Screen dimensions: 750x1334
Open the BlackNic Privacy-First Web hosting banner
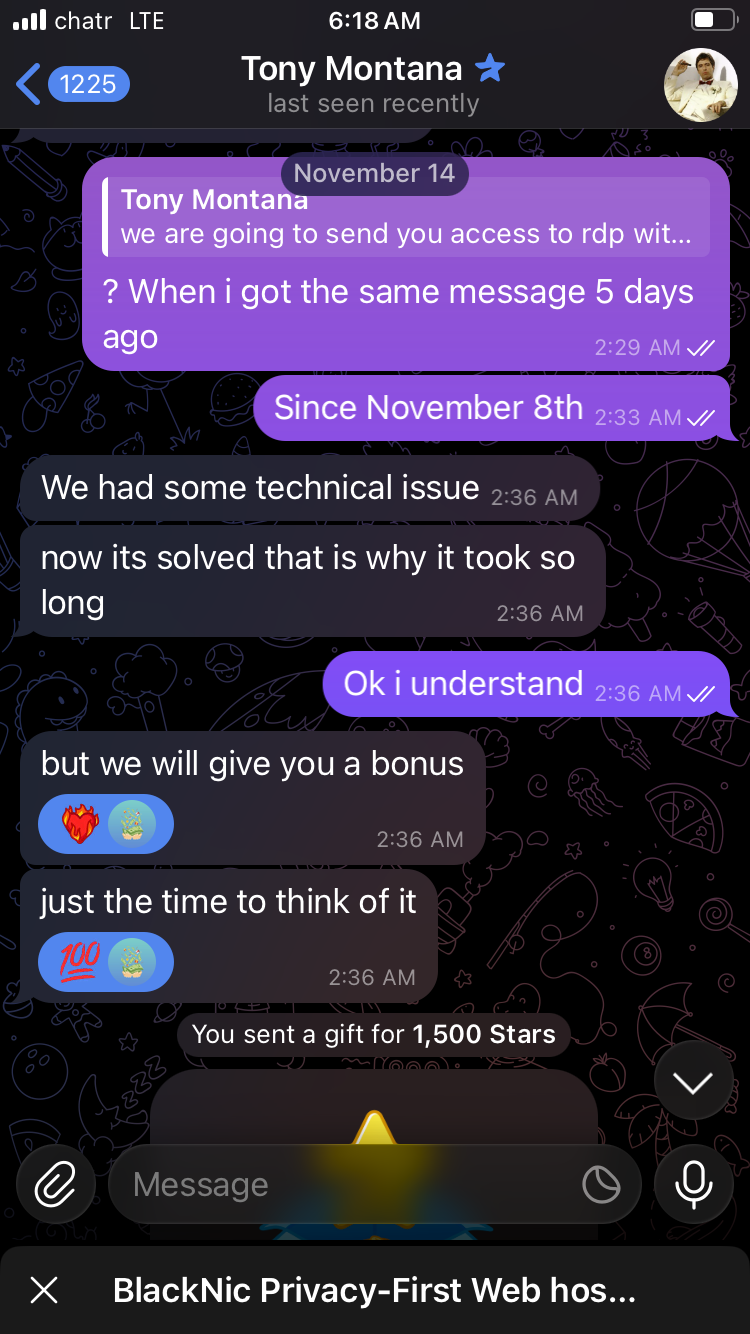375,1290
